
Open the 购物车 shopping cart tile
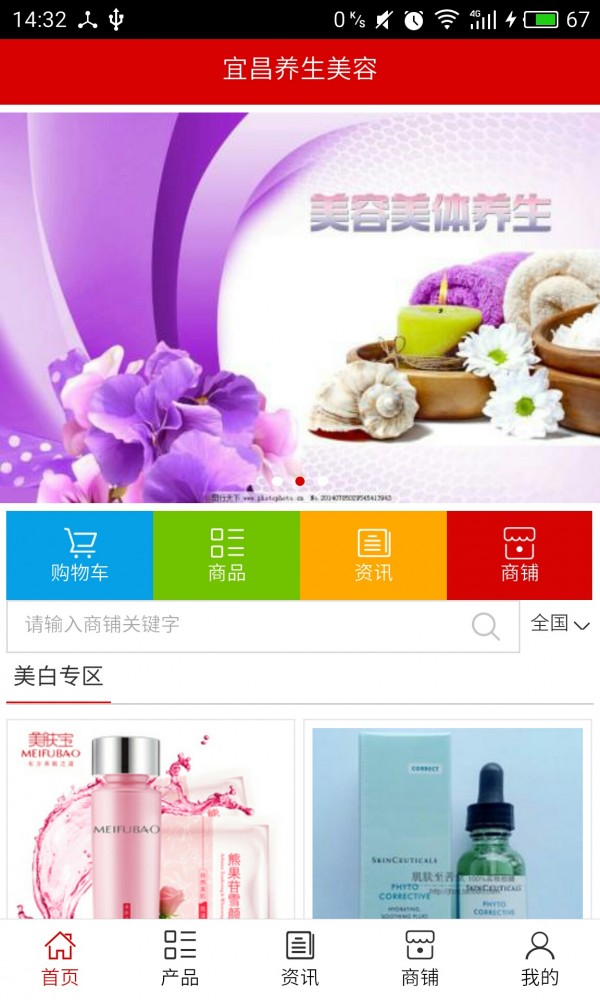pos(80,555)
